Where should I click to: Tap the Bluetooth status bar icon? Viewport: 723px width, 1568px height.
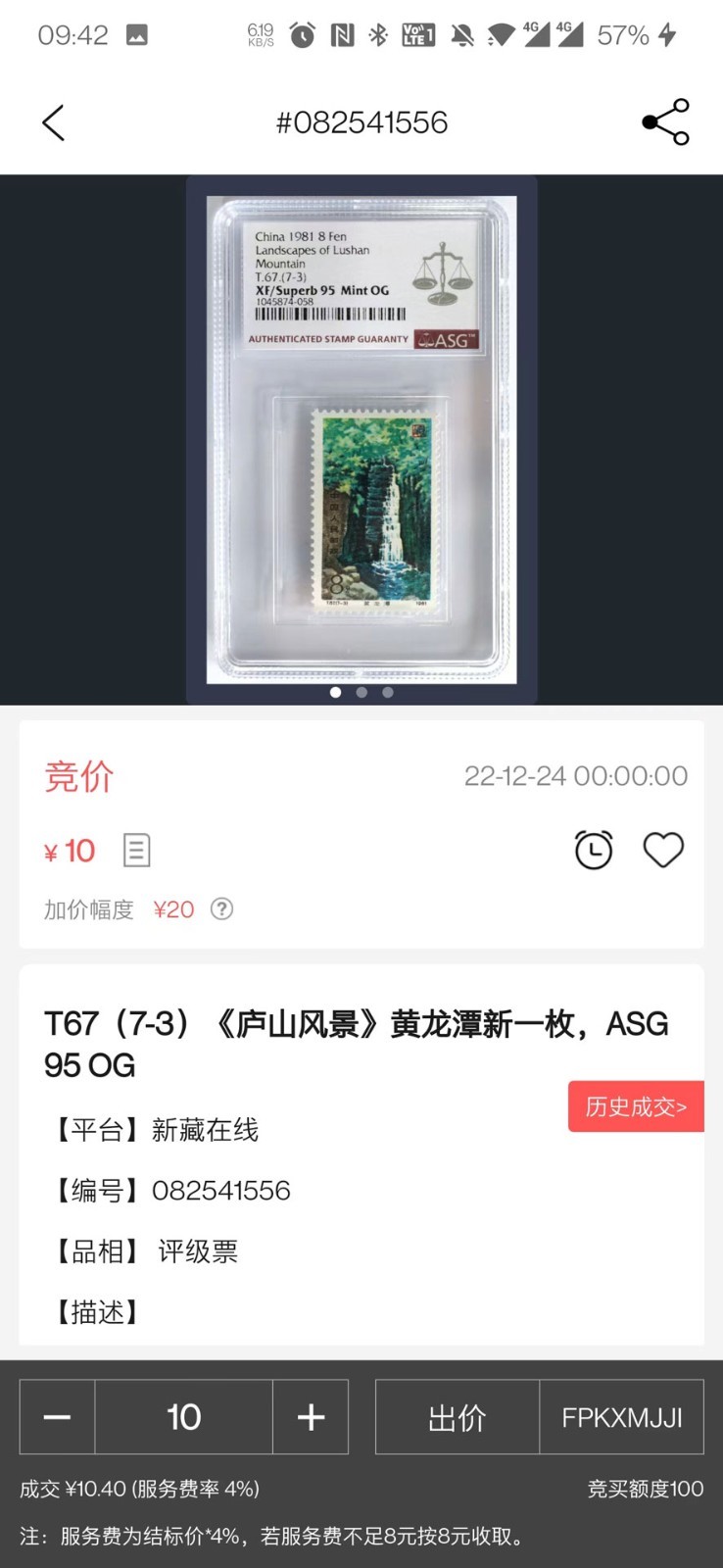click(x=381, y=34)
